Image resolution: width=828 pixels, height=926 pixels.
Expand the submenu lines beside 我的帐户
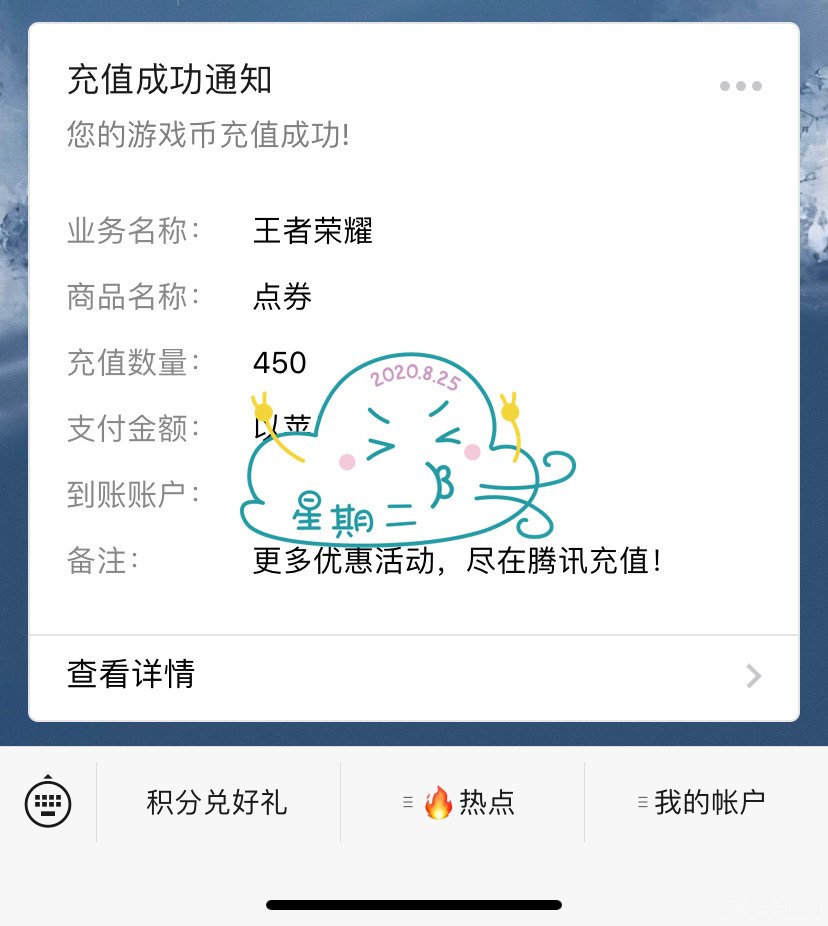coord(643,802)
